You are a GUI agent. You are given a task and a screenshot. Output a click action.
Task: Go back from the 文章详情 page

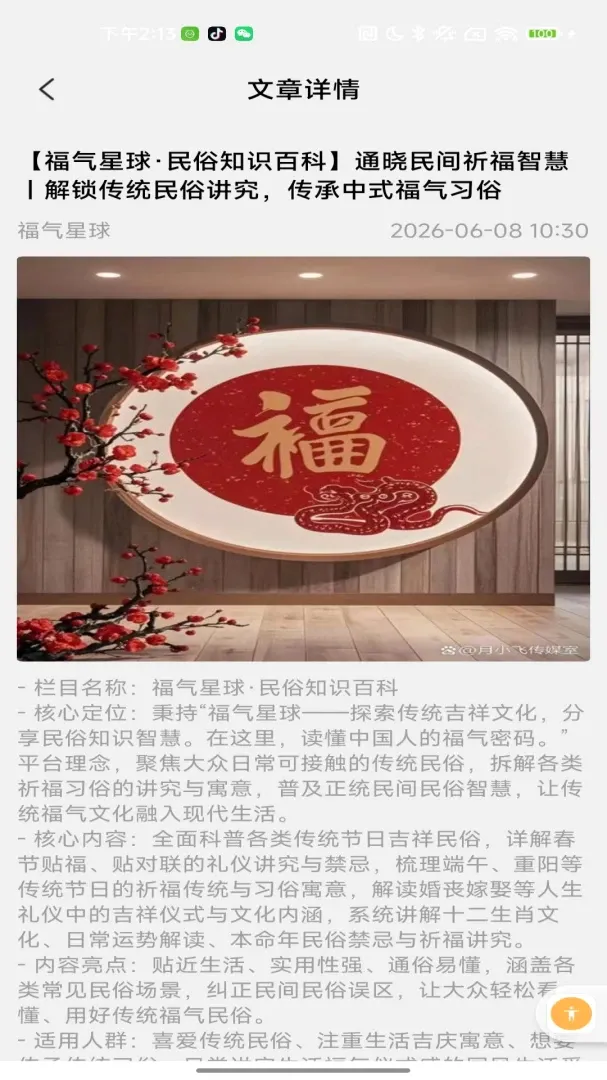point(47,90)
